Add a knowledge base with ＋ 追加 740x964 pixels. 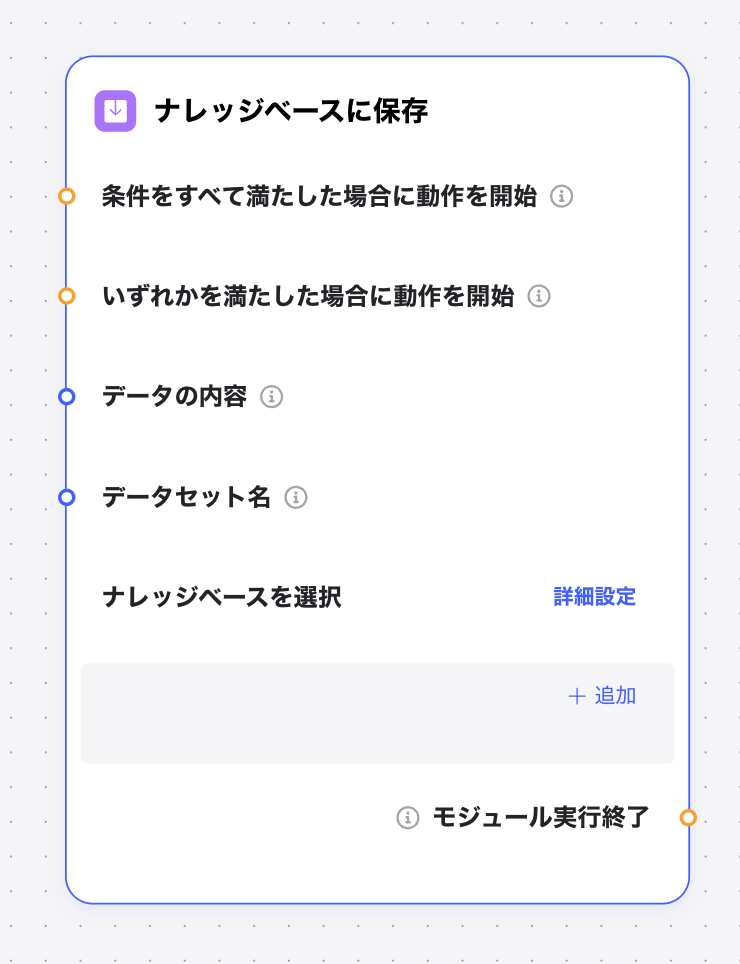(602, 696)
